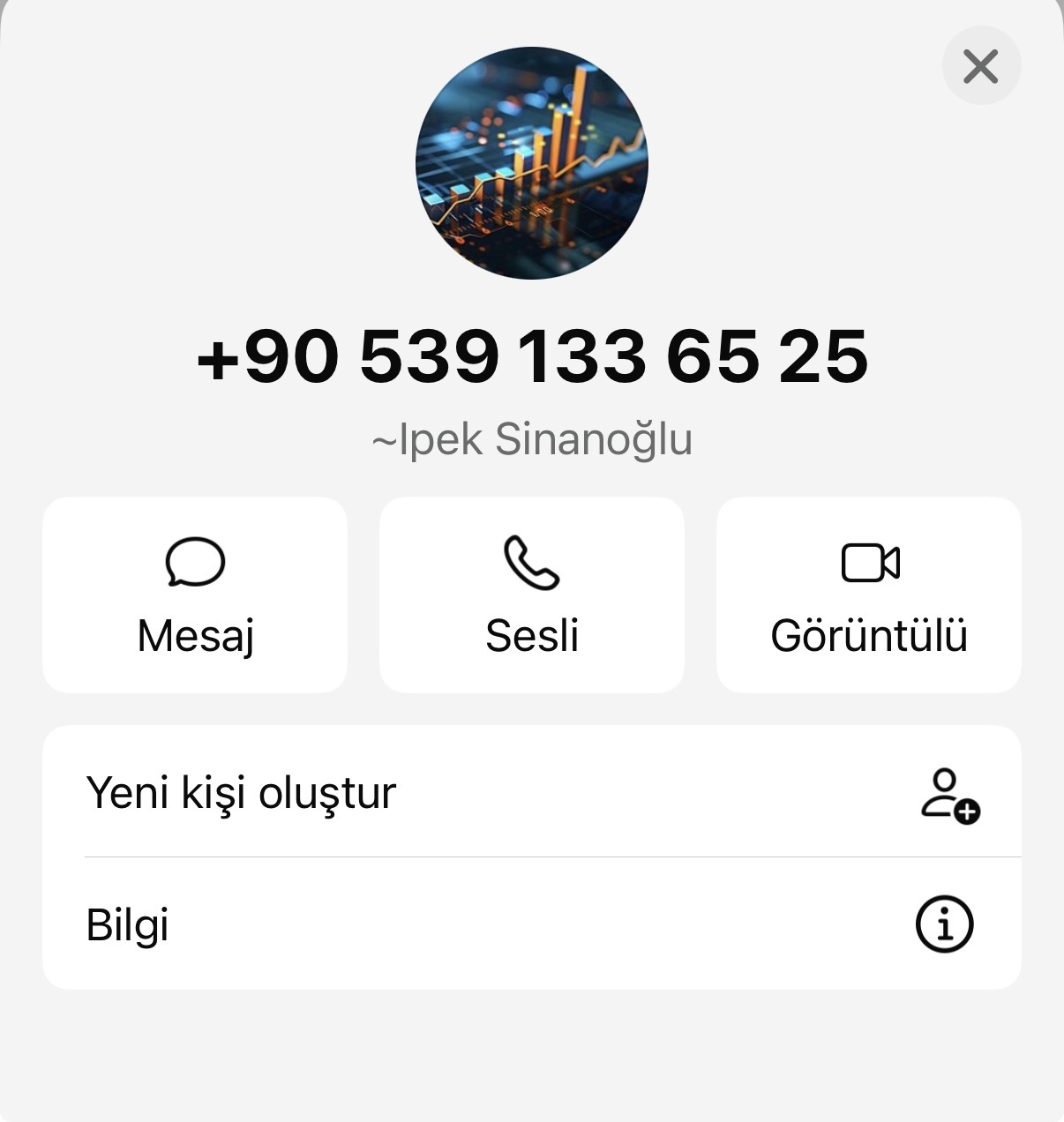Select the Mesaj speech bubble icon
This screenshot has width=1064, height=1122.
click(x=195, y=563)
